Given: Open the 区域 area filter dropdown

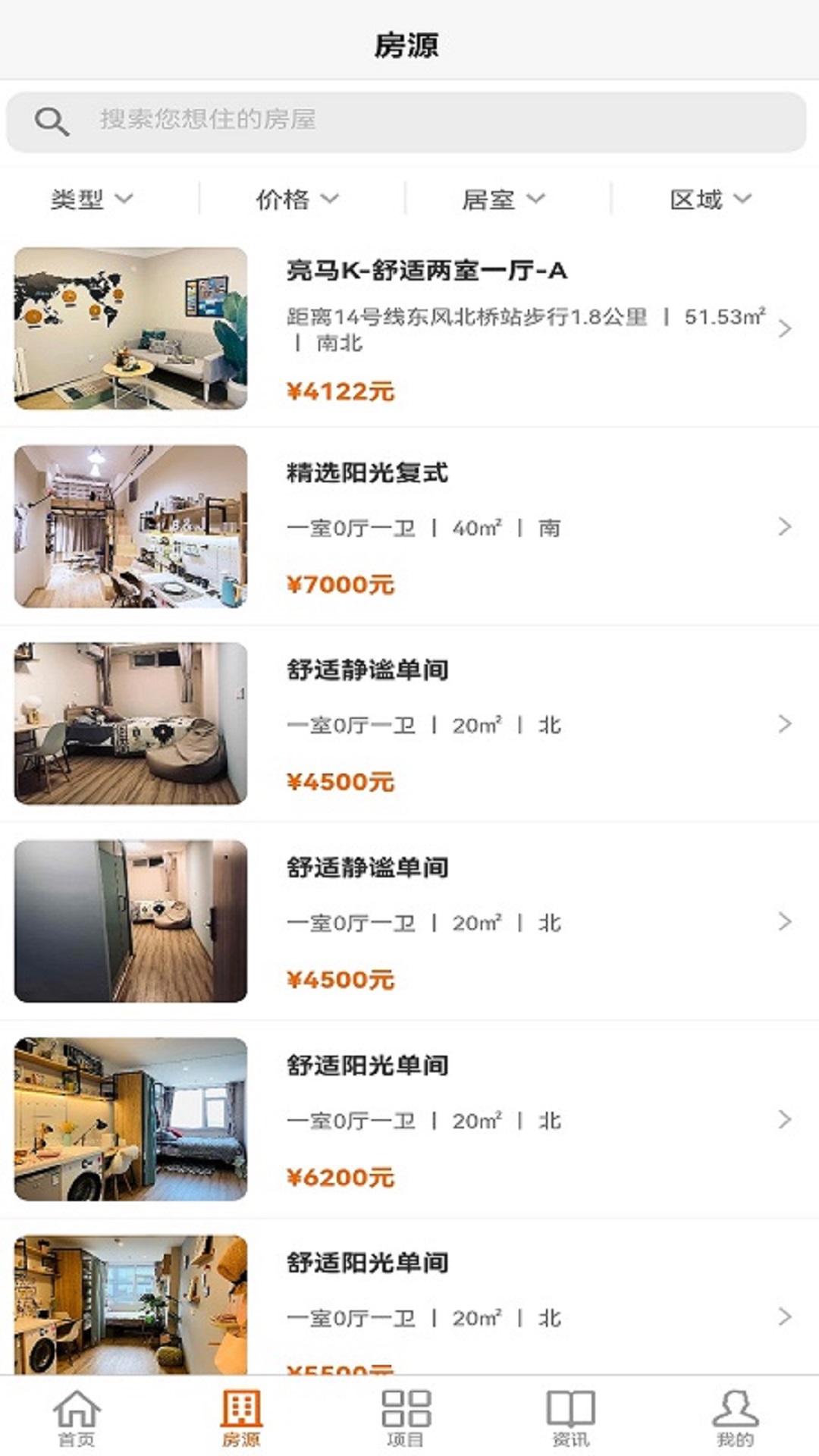Looking at the screenshot, I should [709, 199].
